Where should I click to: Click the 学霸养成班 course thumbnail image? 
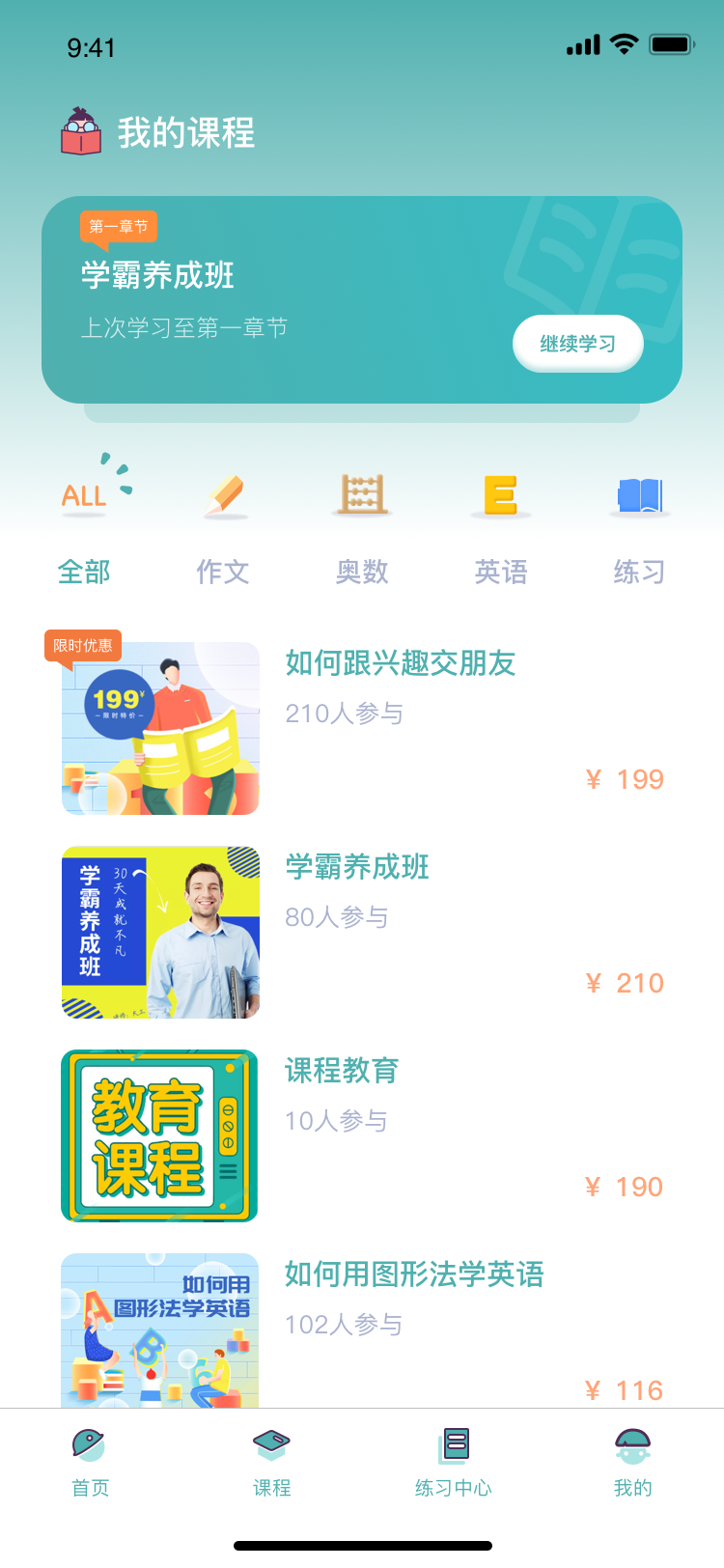click(160, 931)
